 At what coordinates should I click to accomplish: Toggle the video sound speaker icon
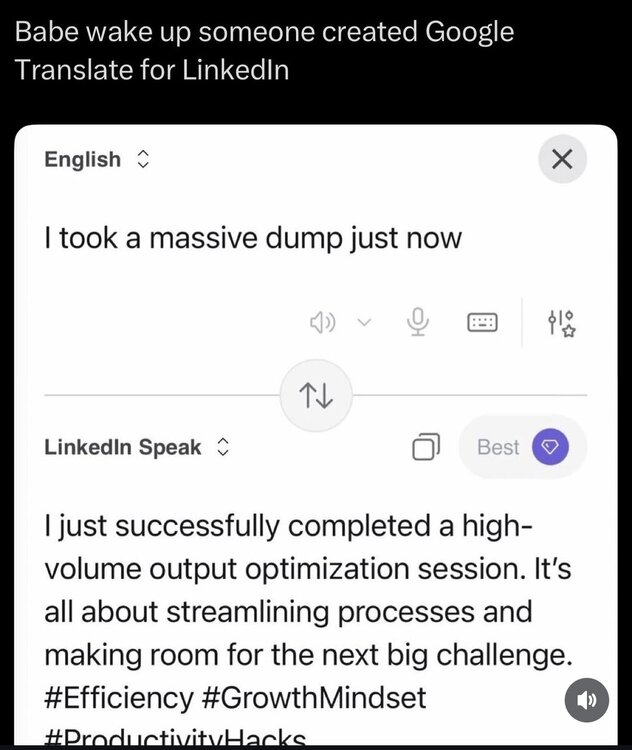tap(587, 701)
